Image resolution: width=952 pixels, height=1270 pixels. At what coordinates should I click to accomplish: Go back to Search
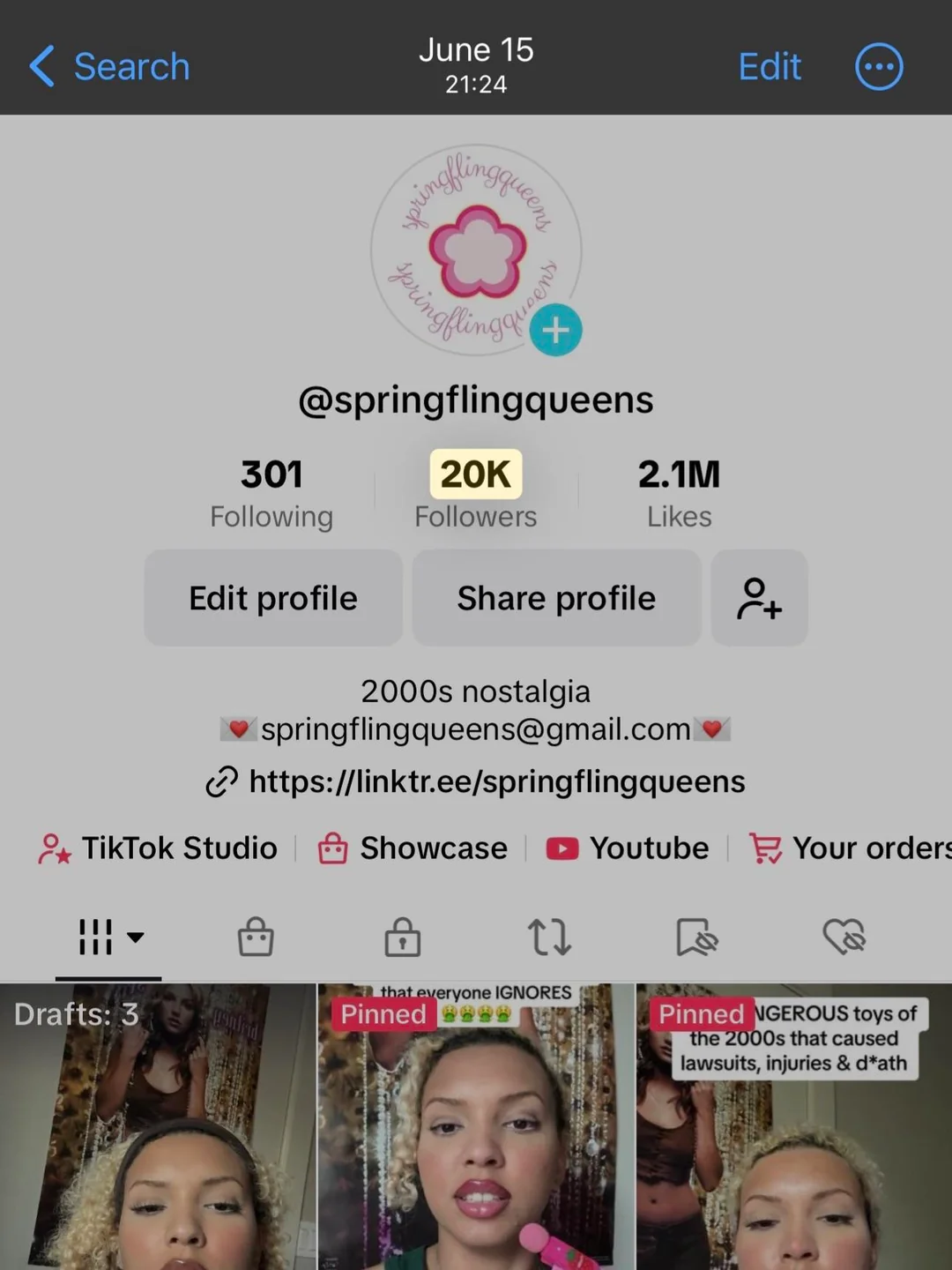(x=110, y=67)
